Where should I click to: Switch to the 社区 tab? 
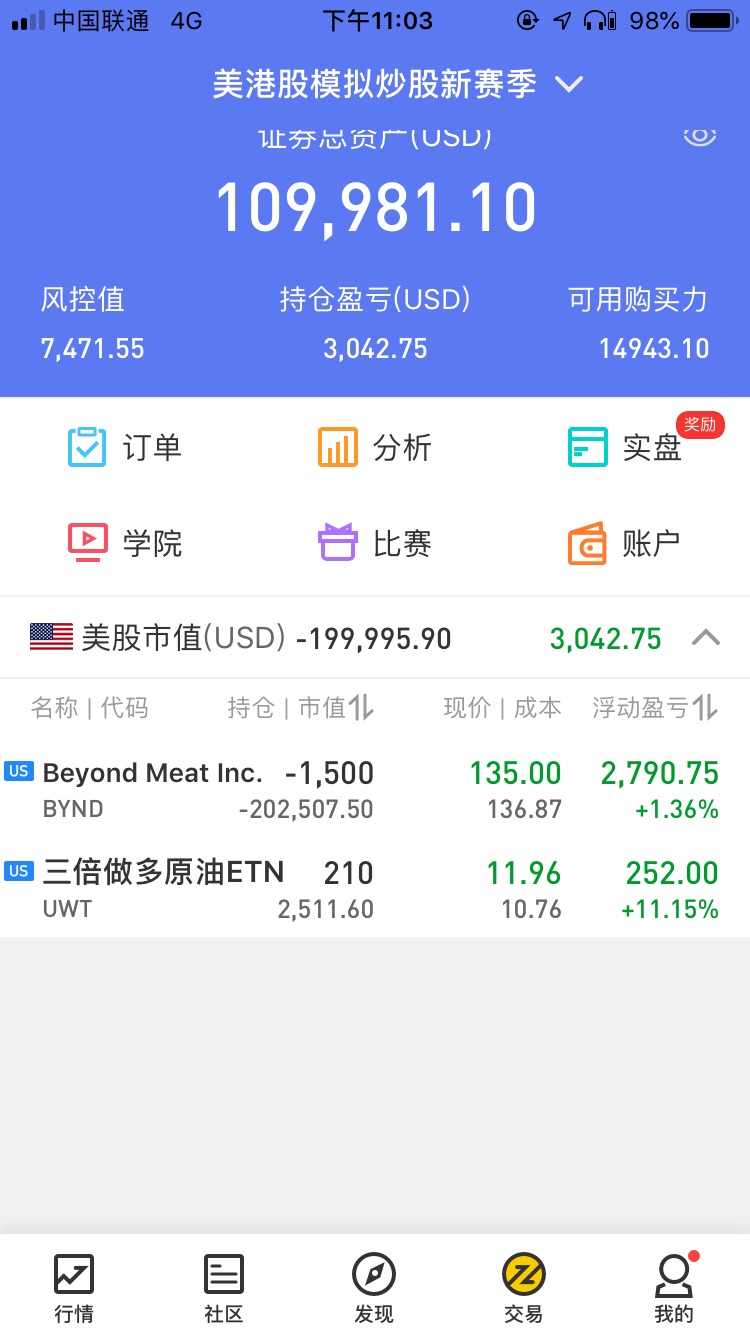pyautogui.click(x=224, y=1288)
